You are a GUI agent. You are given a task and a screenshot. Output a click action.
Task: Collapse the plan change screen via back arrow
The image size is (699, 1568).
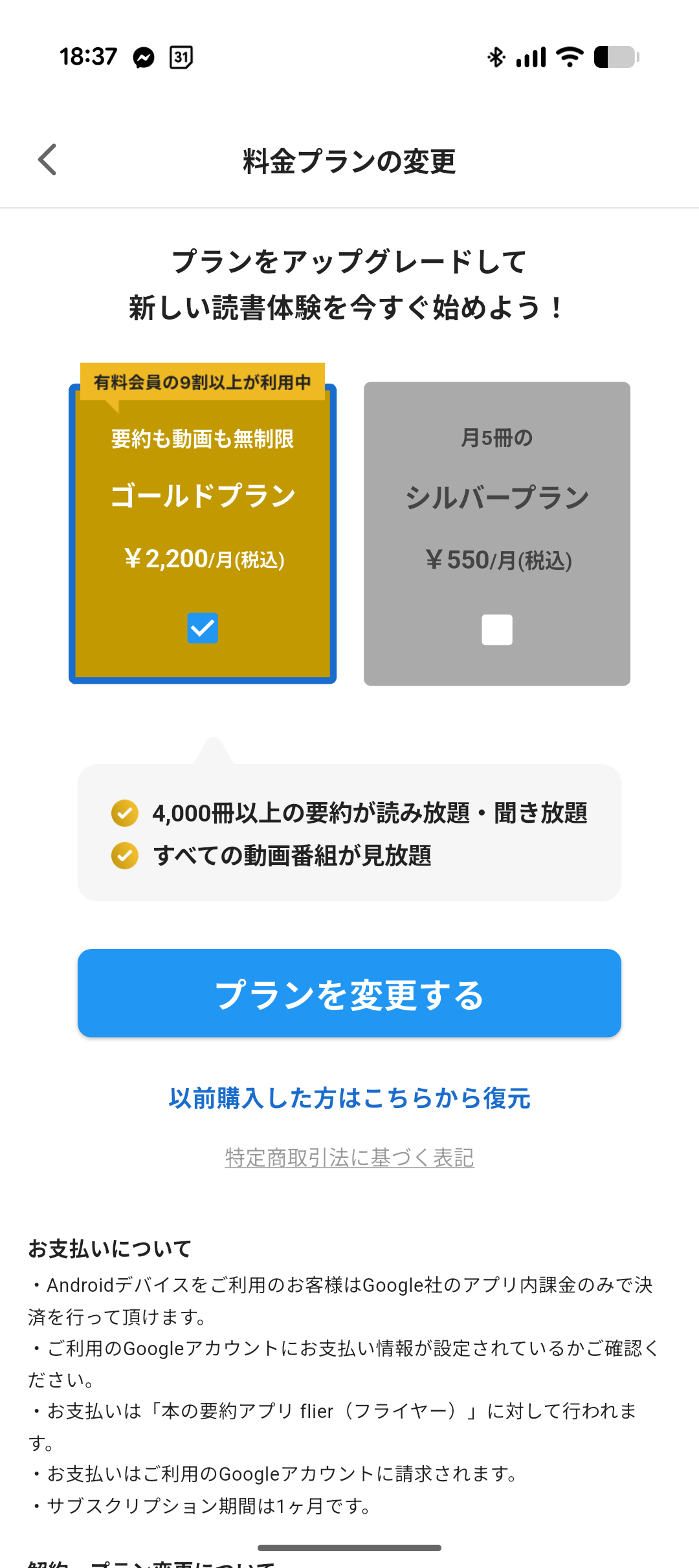pos(47,160)
